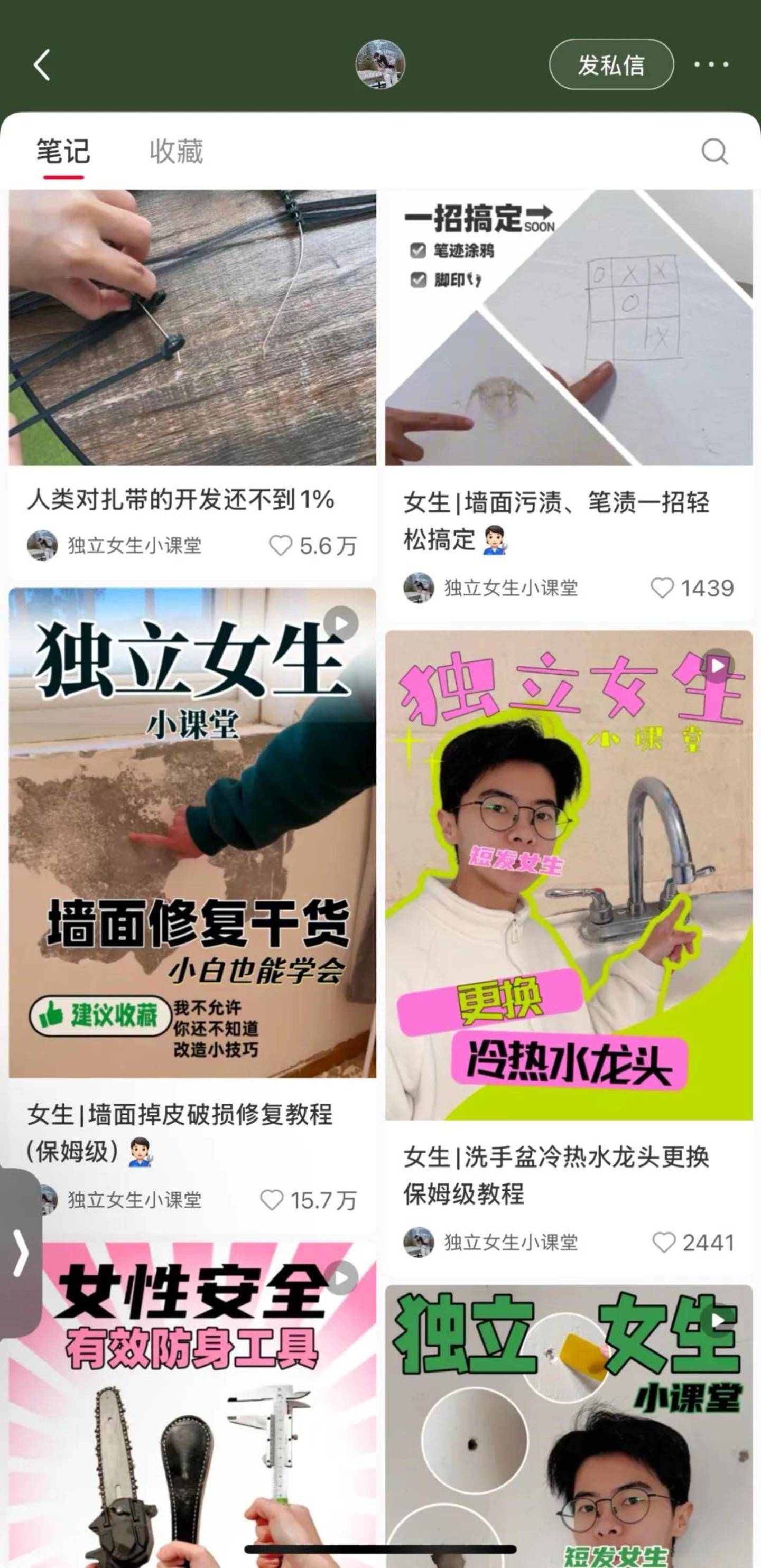Expand the side panel arrow handle
The image size is (761, 1568).
pyautogui.click(x=21, y=1253)
